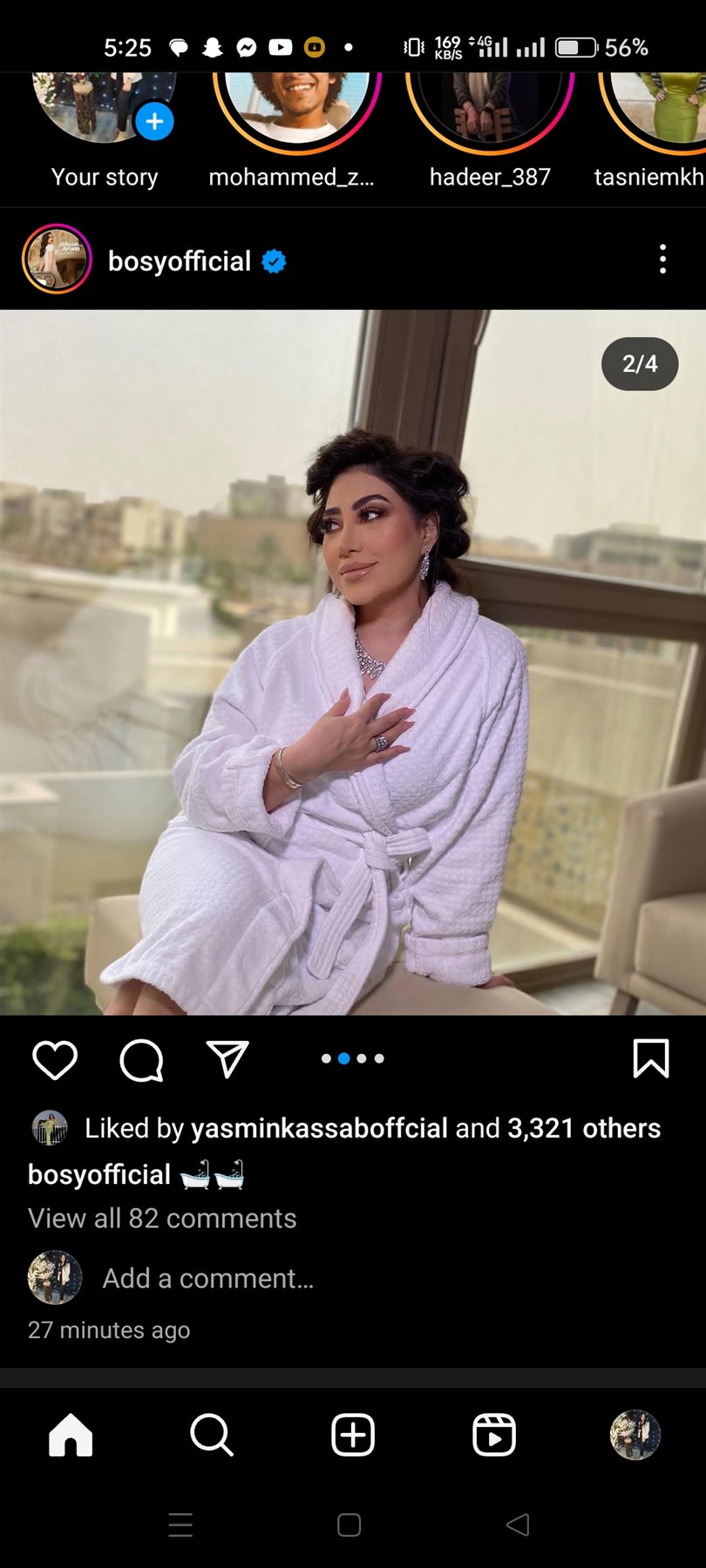This screenshot has width=706, height=1568.
Task: Add to Your story
Action: click(154, 121)
